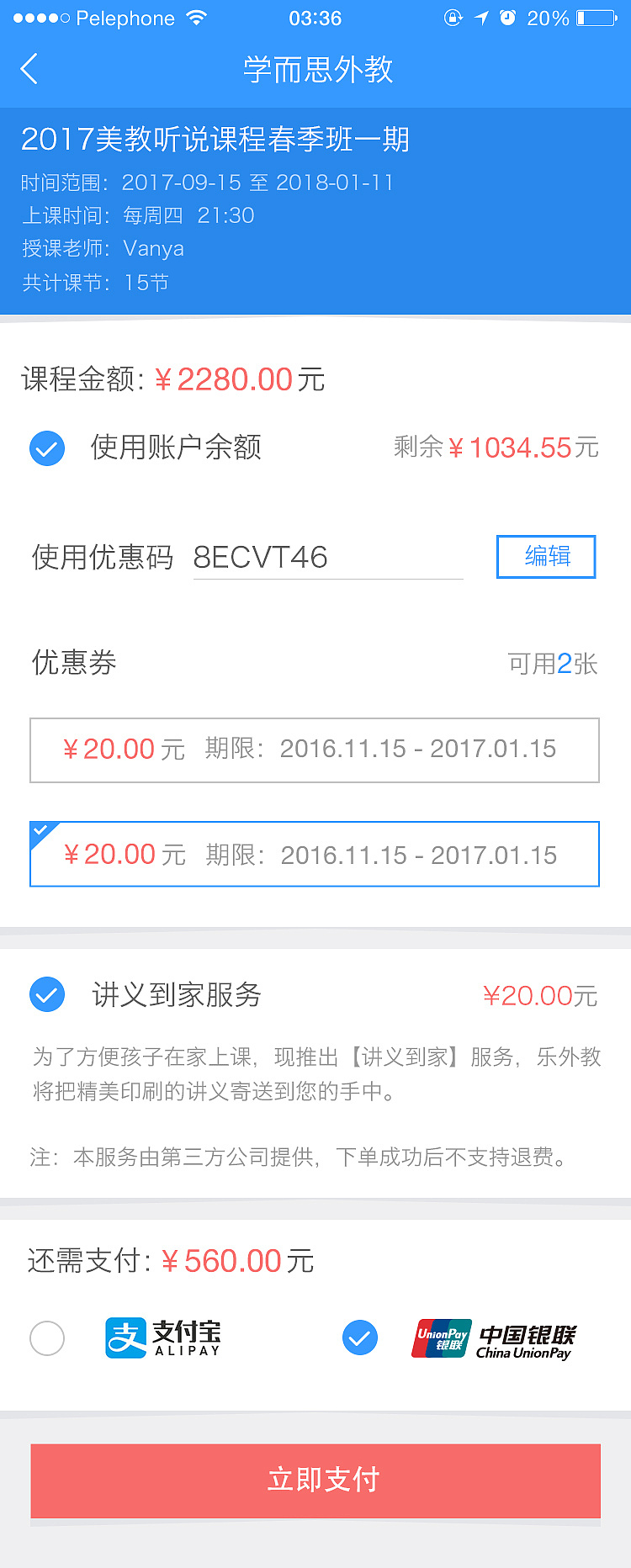Deselect the second ¥20.00 coupon
The image size is (631, 1568).
pyautogui.click(x=314, y=854)
